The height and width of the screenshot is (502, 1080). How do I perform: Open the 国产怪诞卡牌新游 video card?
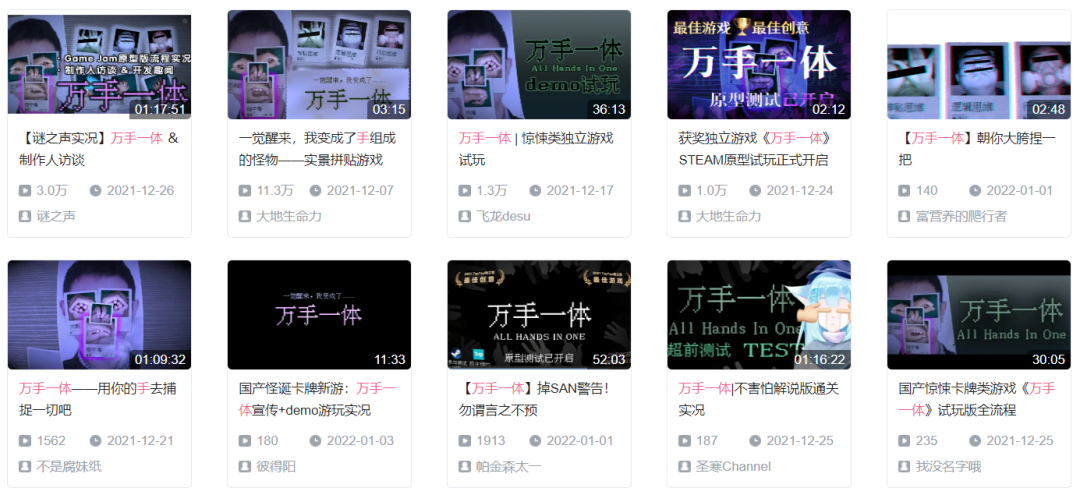pos(319,315)
